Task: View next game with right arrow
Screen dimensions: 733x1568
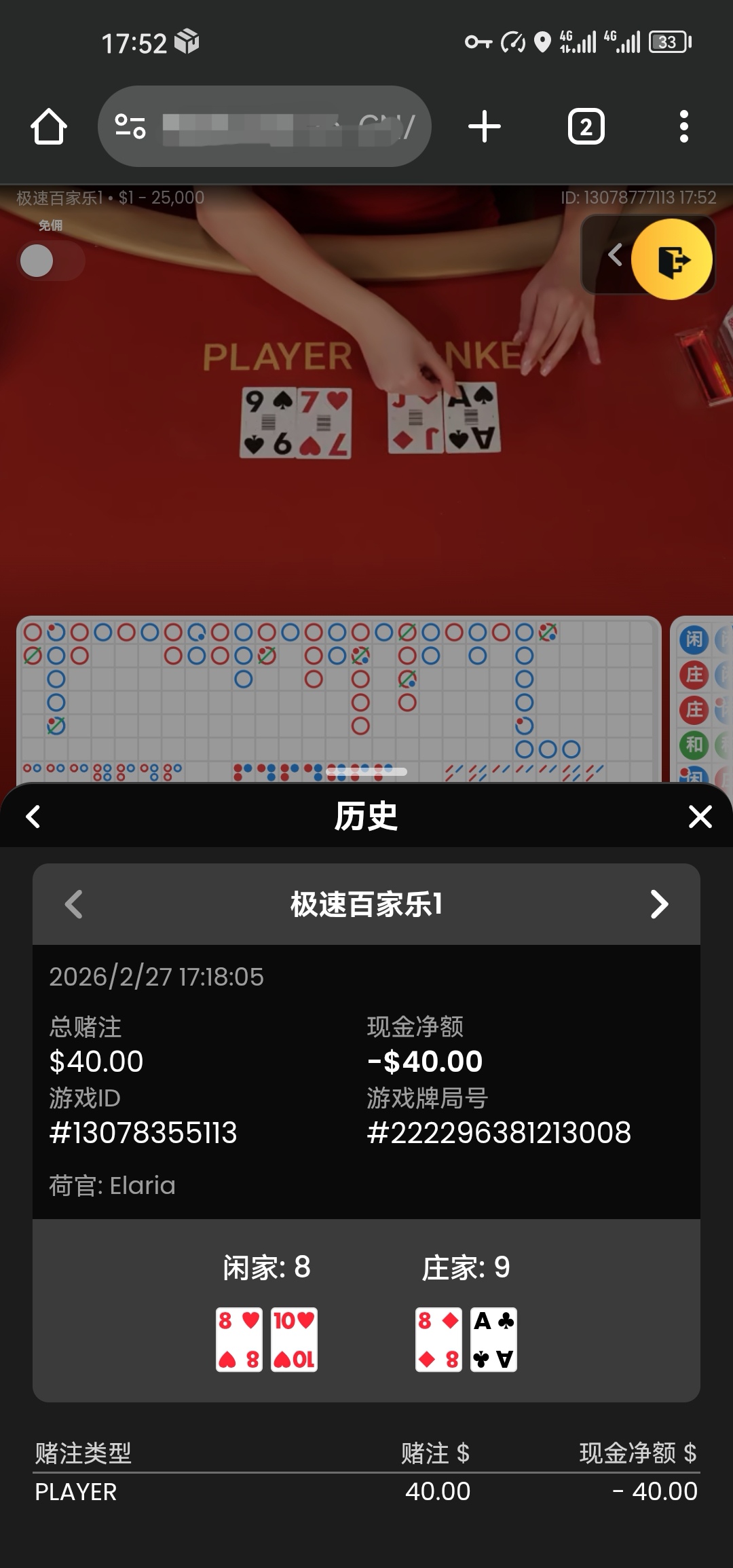Action: pos(658,903)
